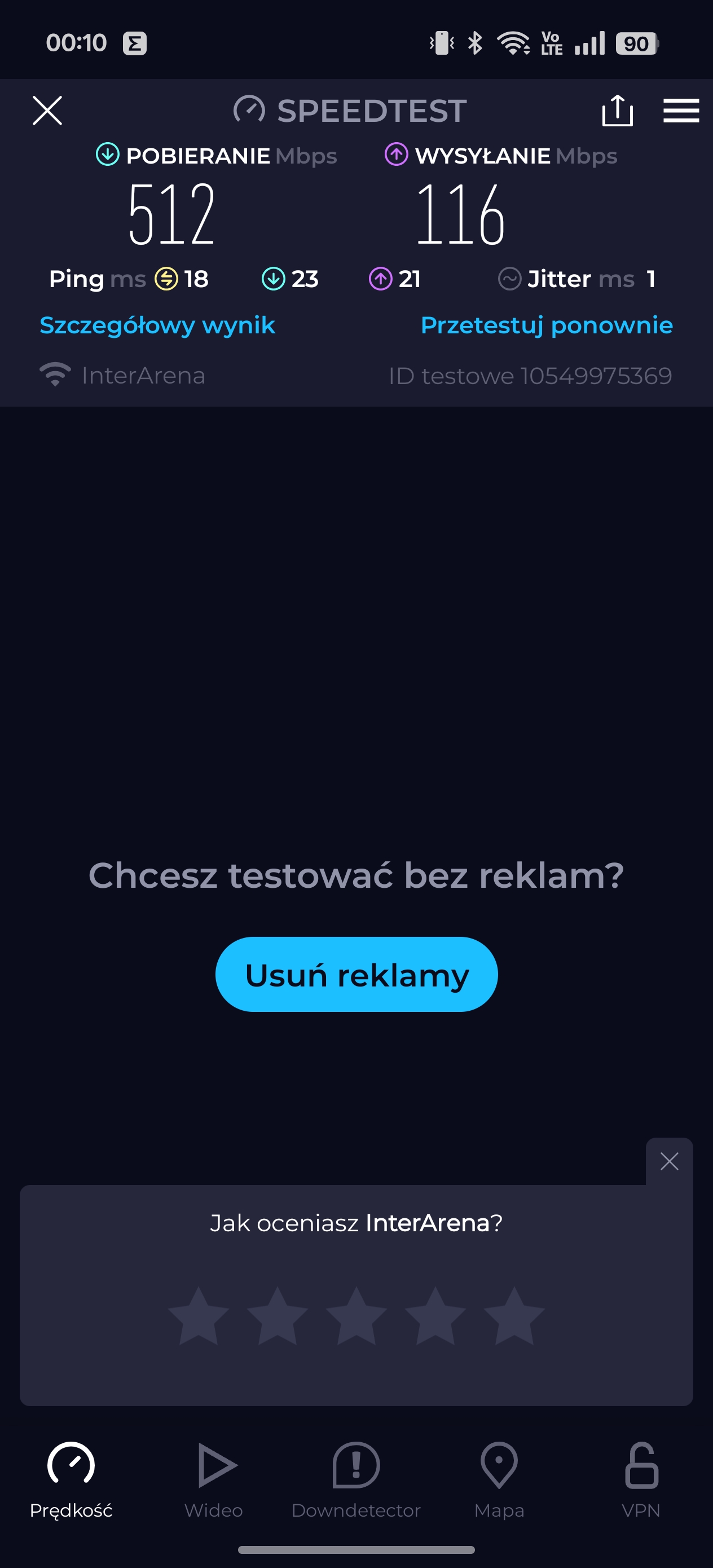Image resolution: width=713 pixels, height=1568 pixels.
Task: Close the test result with the X icon
Action: (x=47, y=110)
